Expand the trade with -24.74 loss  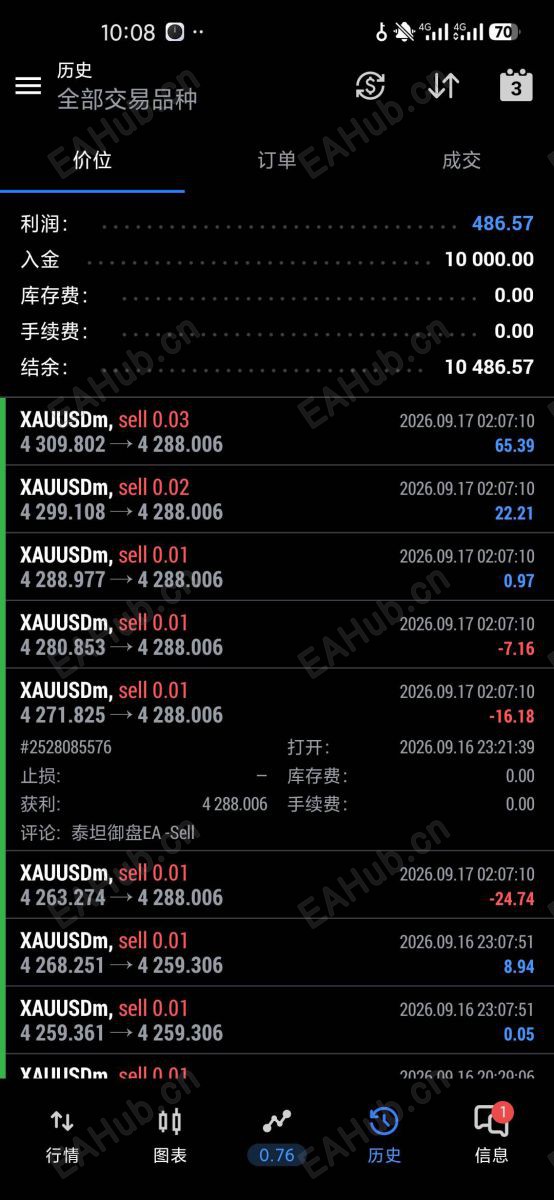point(277,885)
